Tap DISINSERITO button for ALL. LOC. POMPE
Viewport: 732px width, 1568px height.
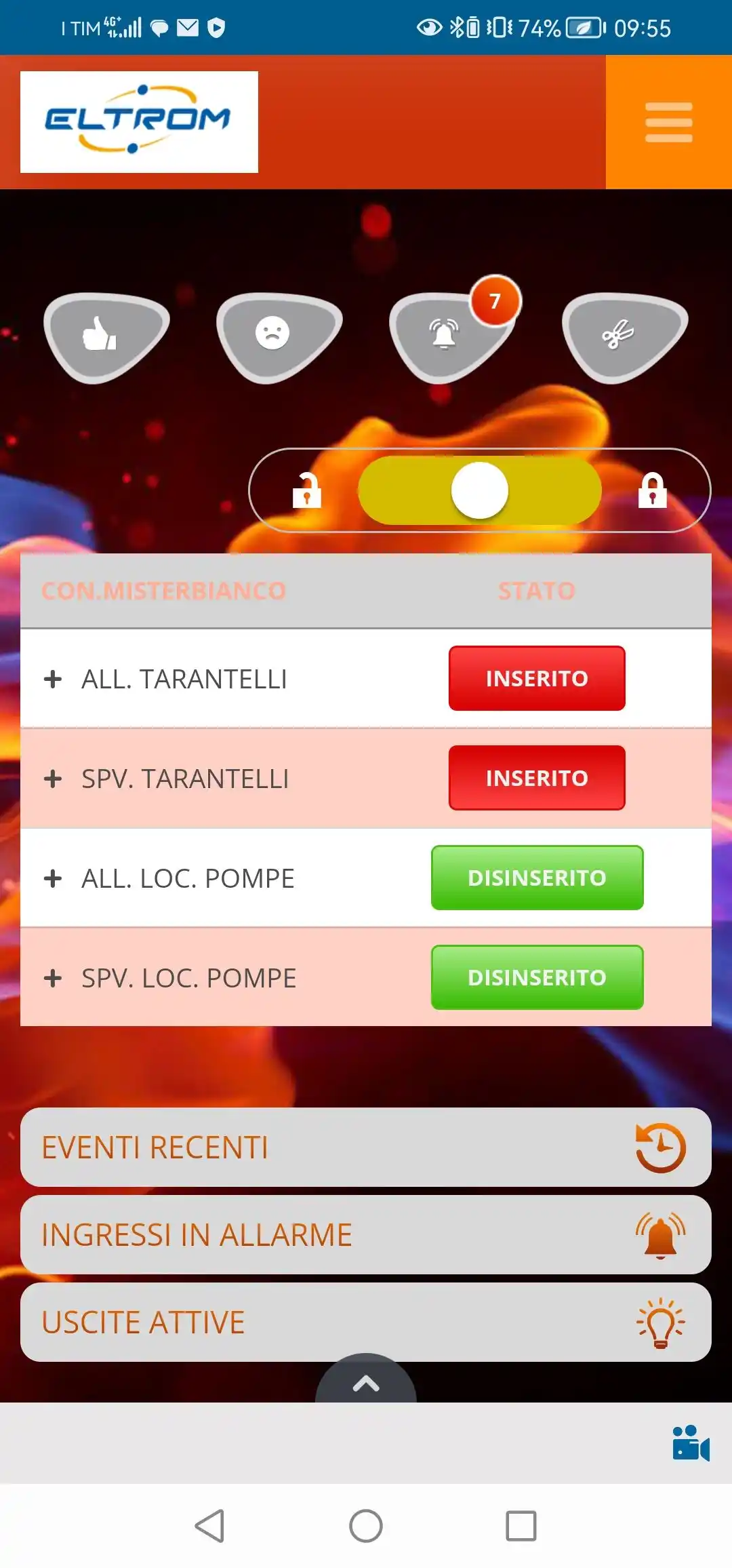tap(537, 878)
